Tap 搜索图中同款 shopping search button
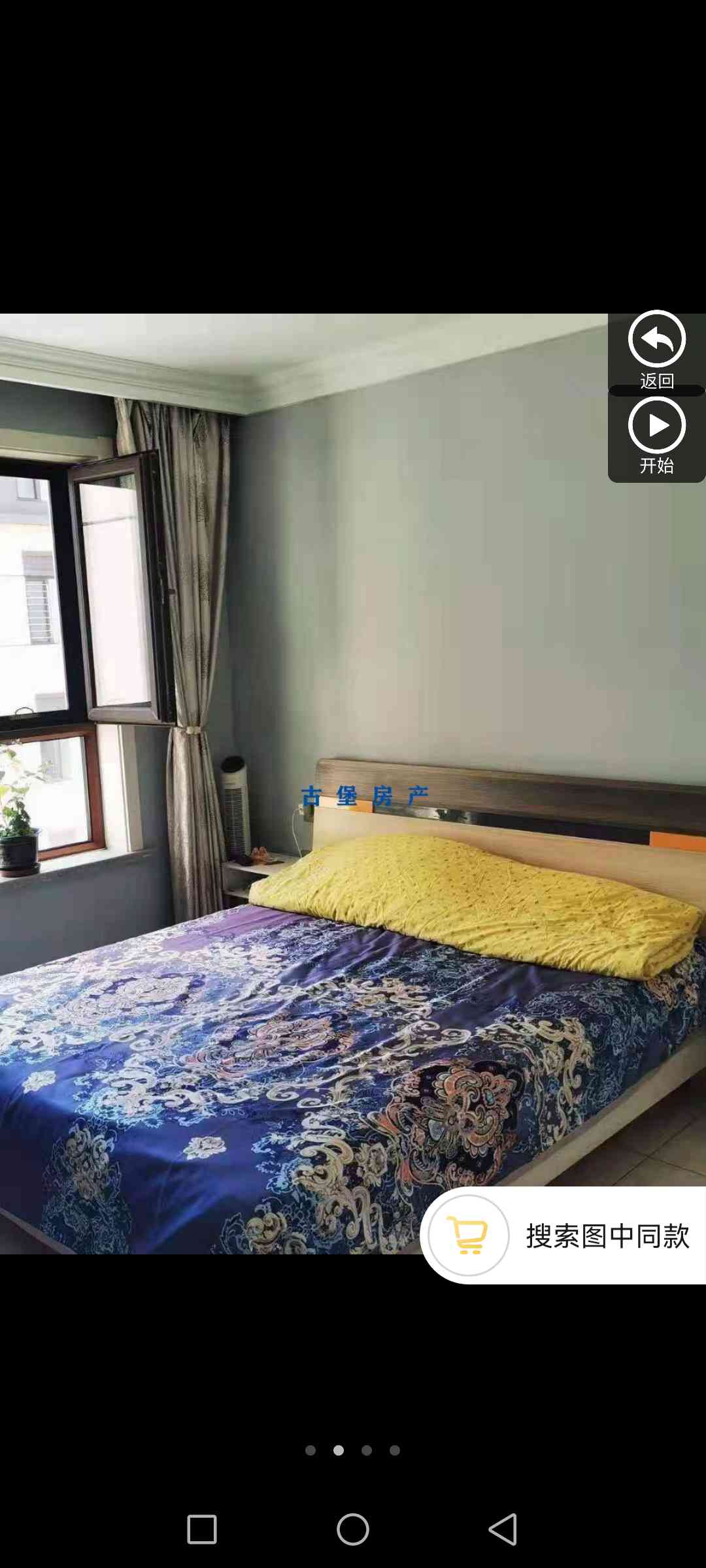706x1568 pixels. click(x=565, y=1235)
